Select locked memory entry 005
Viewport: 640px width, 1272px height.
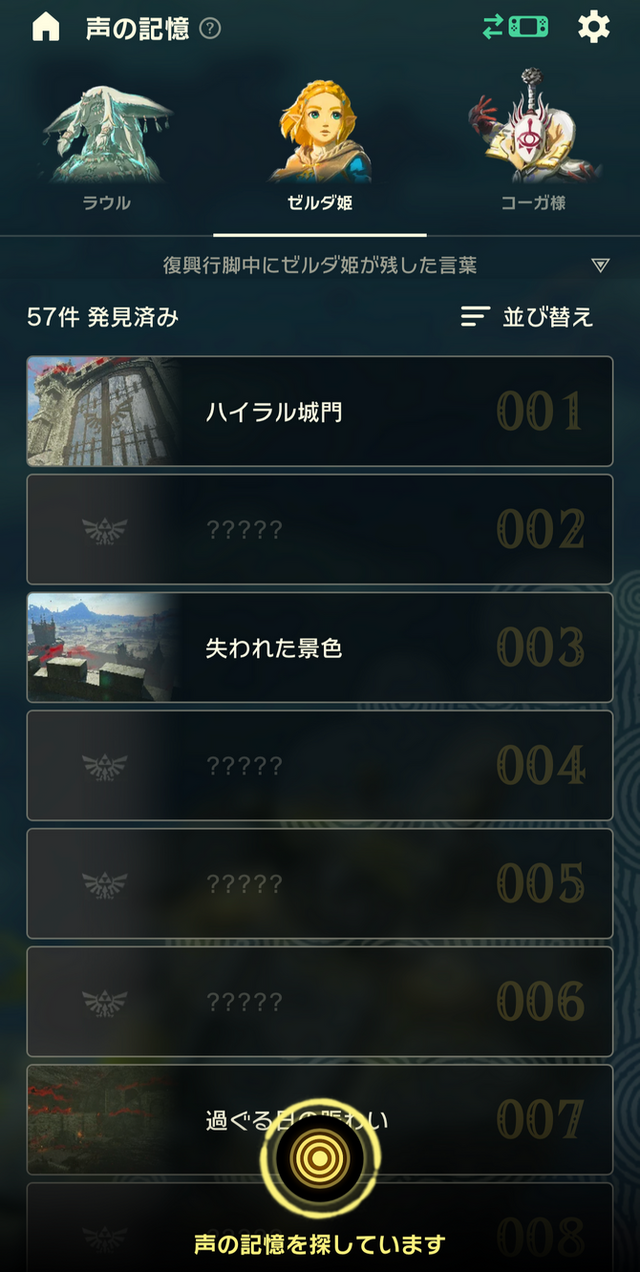320,883
